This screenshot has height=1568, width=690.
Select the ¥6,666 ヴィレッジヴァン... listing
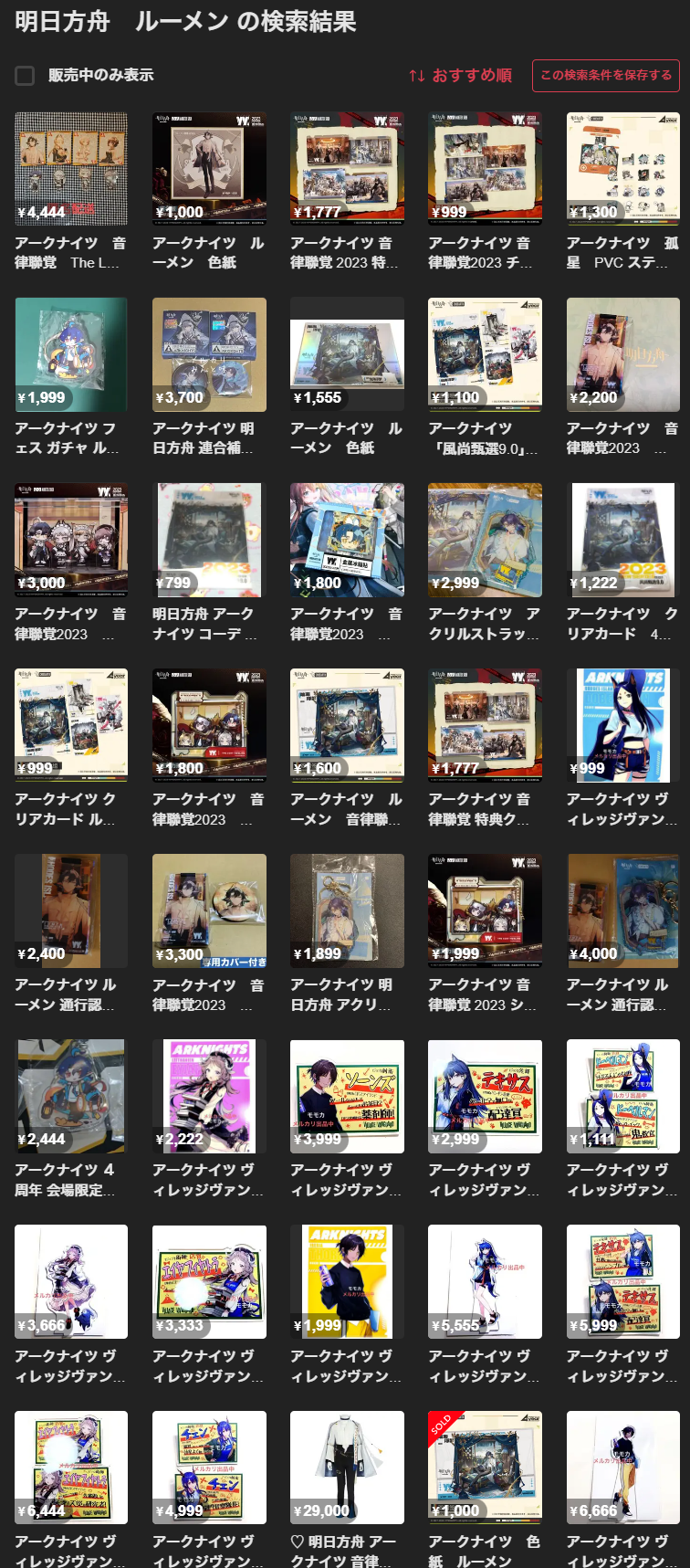click(x=622, y=1468)
